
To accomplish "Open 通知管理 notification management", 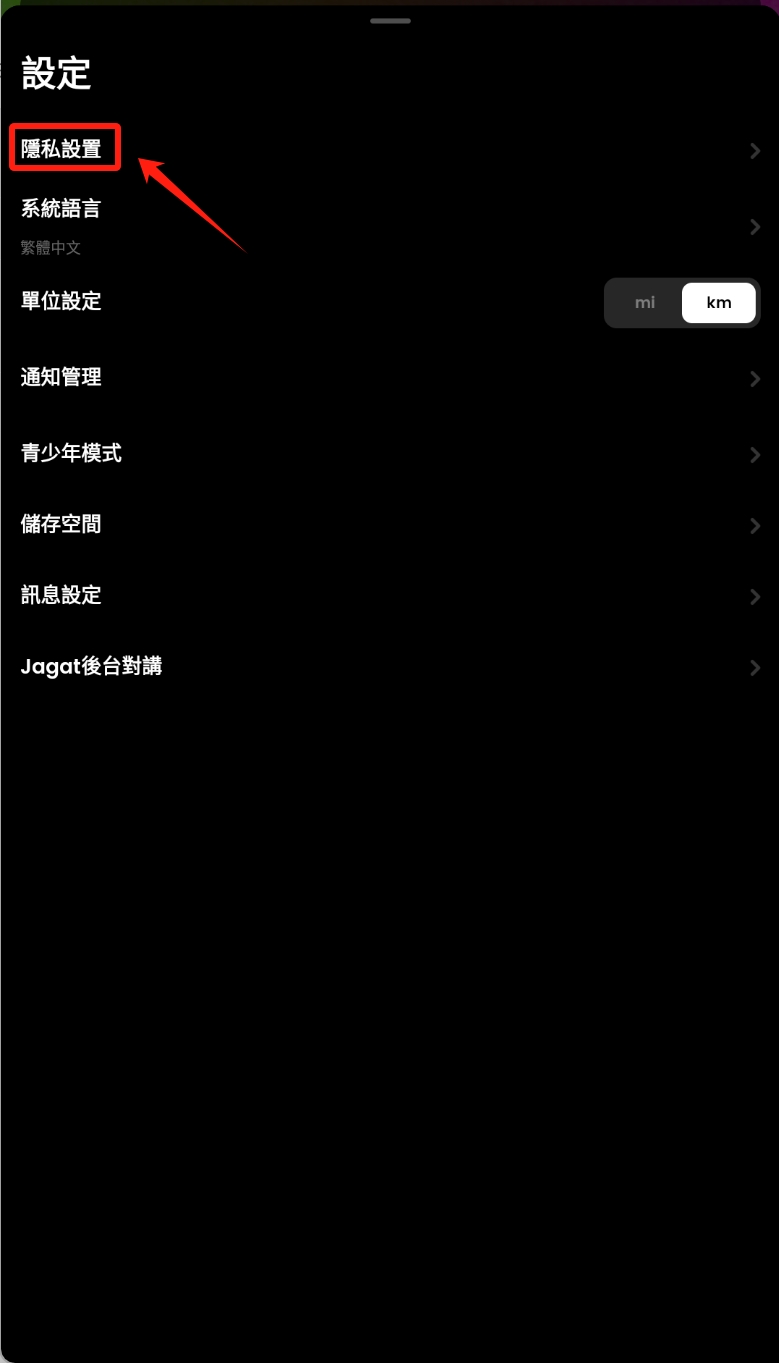I will (62, 378).
